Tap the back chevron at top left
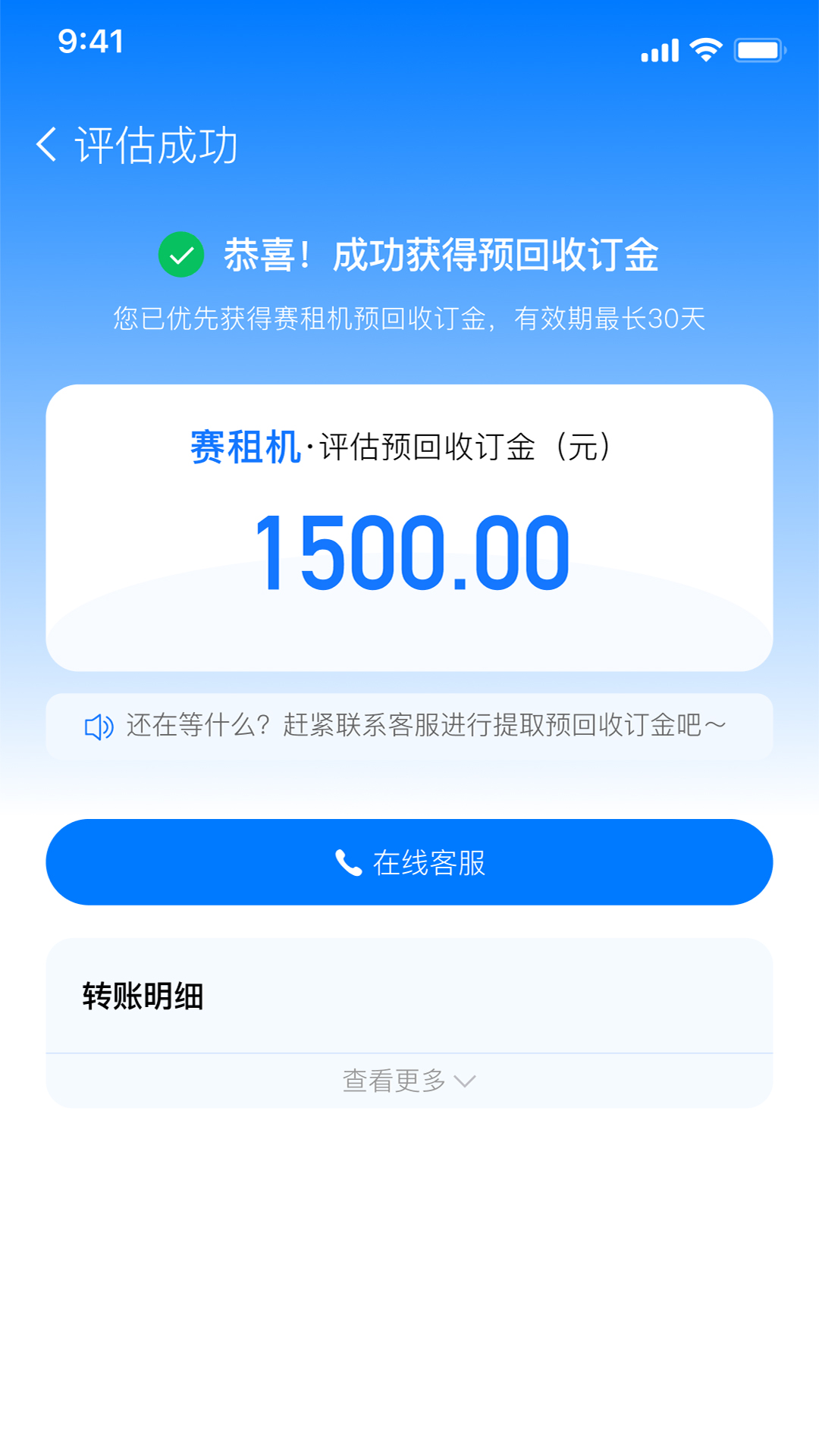 (48, 144)
